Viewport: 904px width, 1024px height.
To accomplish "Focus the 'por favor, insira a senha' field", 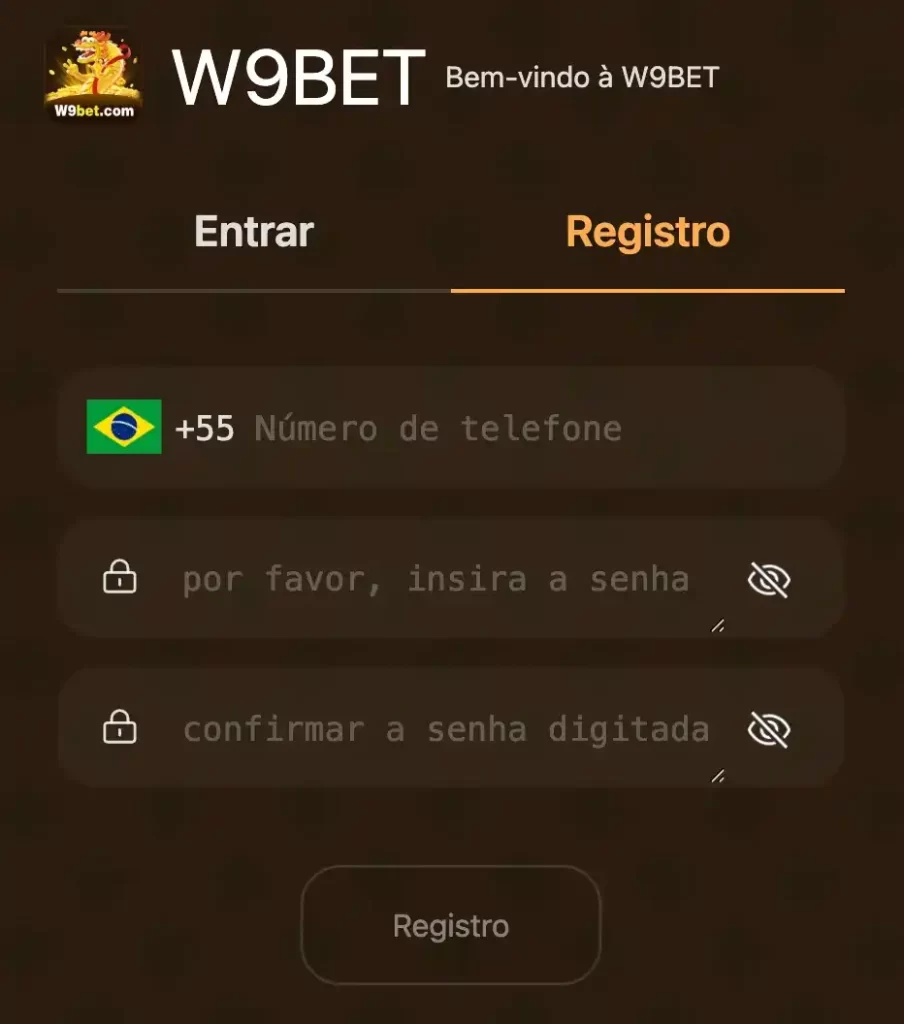I will [x=436, y=579].
